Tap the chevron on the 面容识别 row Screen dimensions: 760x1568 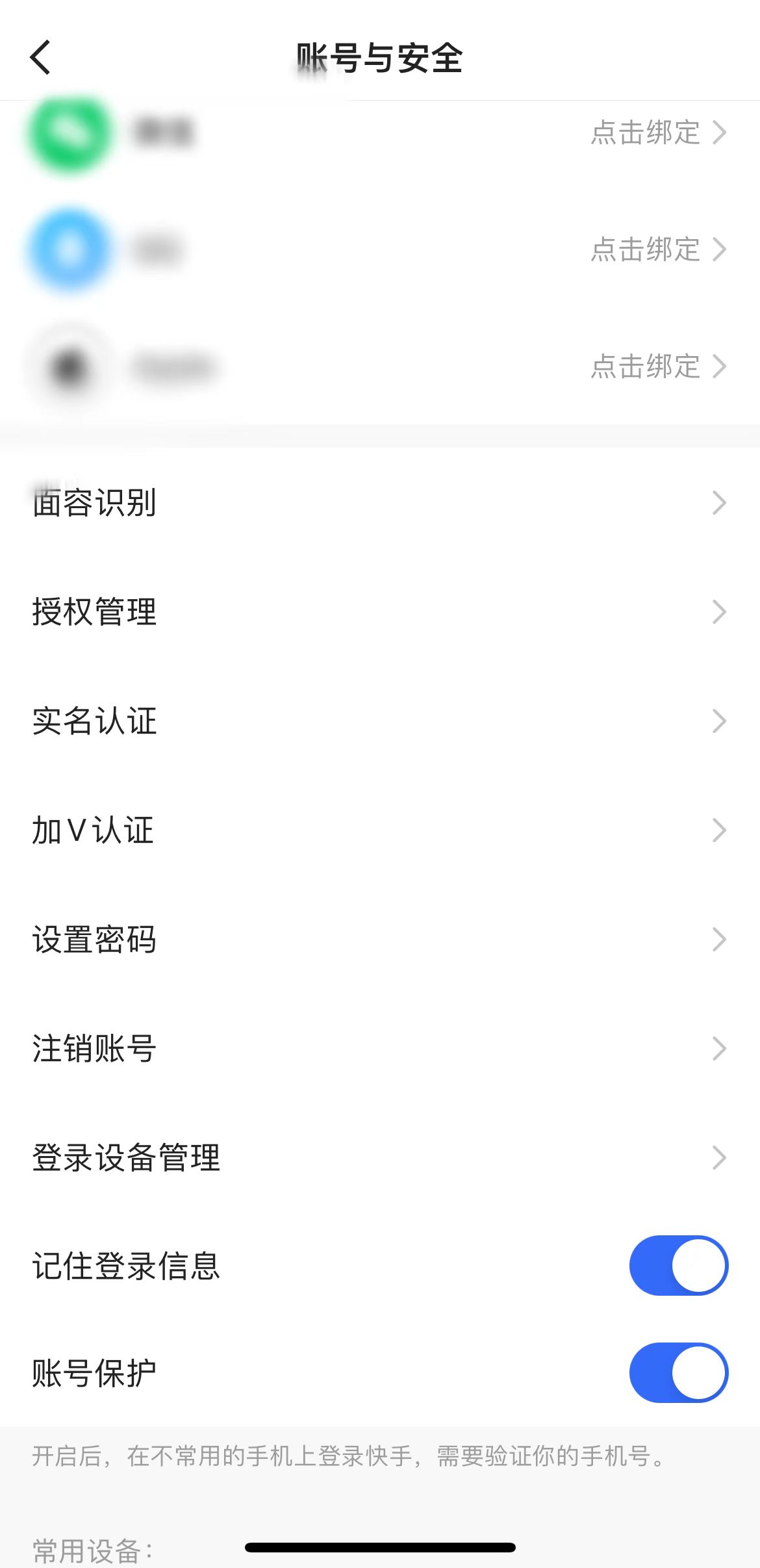(720, 502)
